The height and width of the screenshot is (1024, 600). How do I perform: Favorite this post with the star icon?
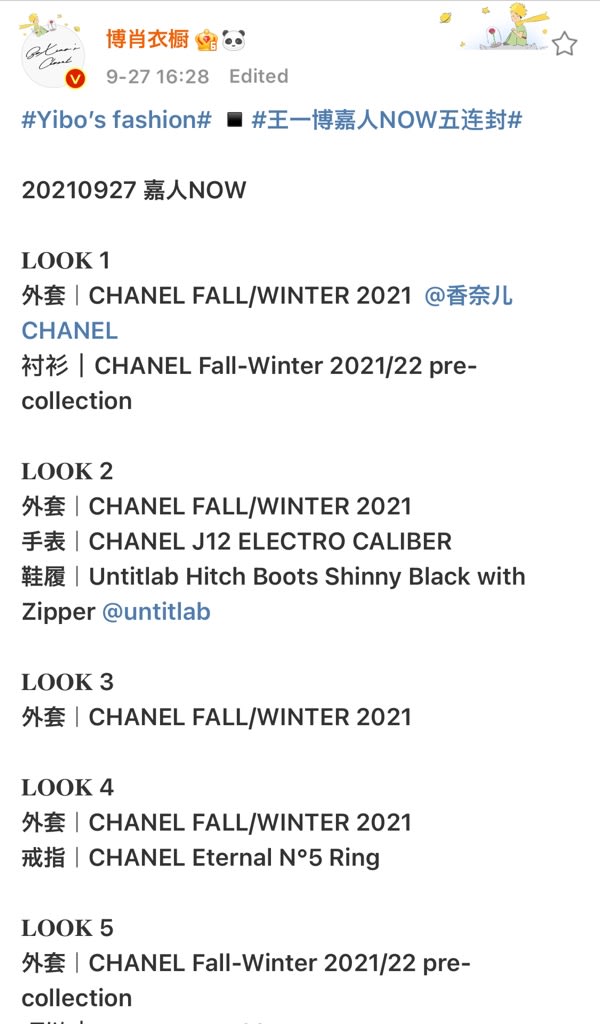pyautogui.click(x=564, y=44)
